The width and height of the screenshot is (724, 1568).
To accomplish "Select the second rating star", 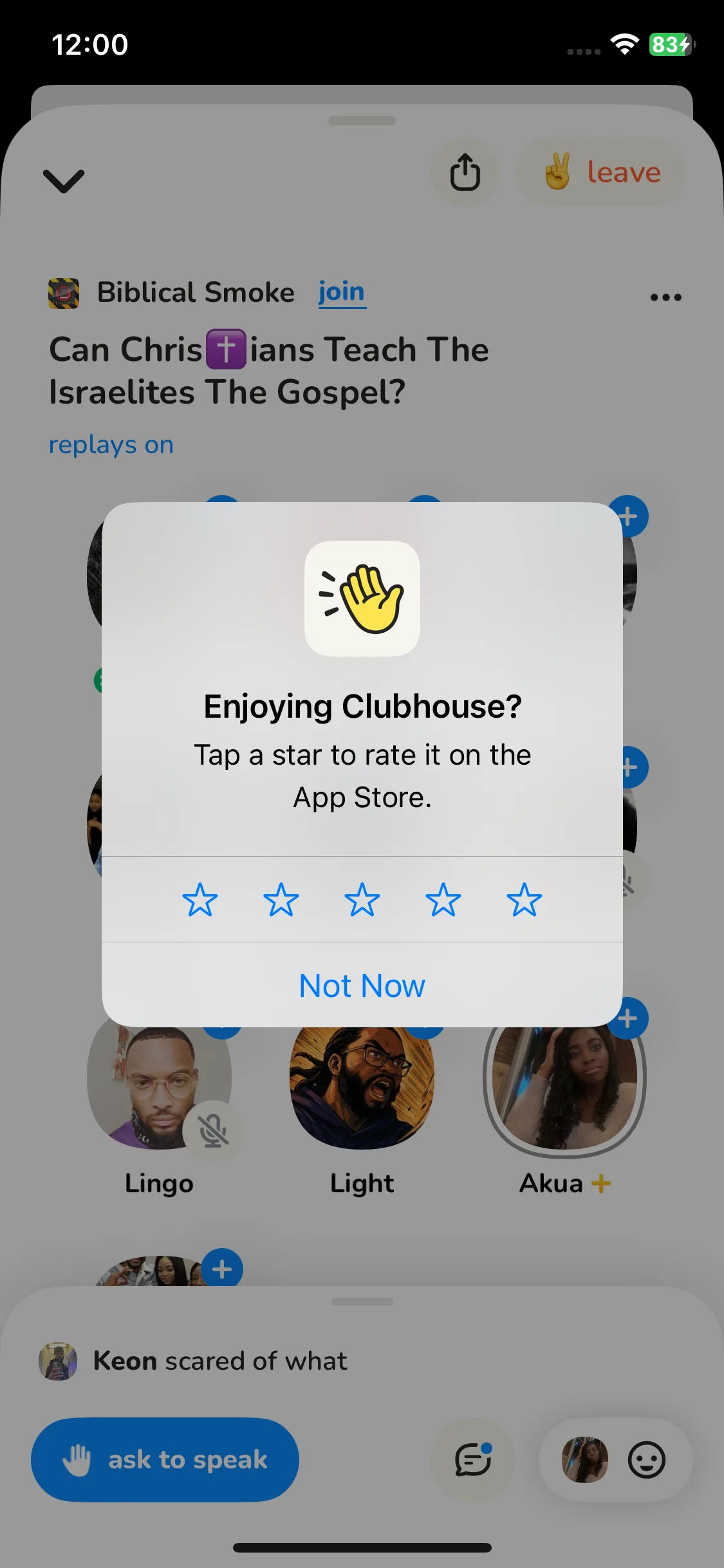I will (281, 899).
